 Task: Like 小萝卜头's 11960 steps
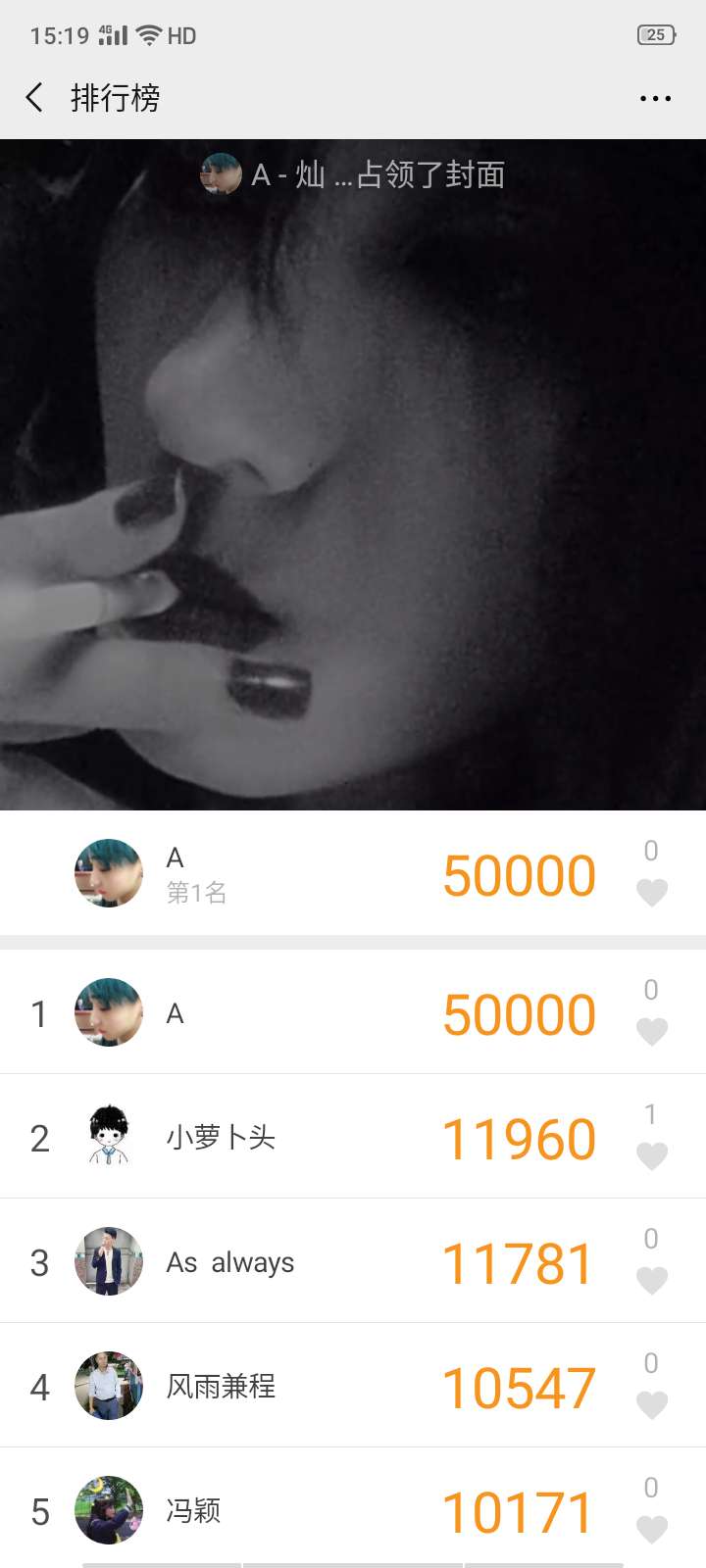(x=651, y=1154)
